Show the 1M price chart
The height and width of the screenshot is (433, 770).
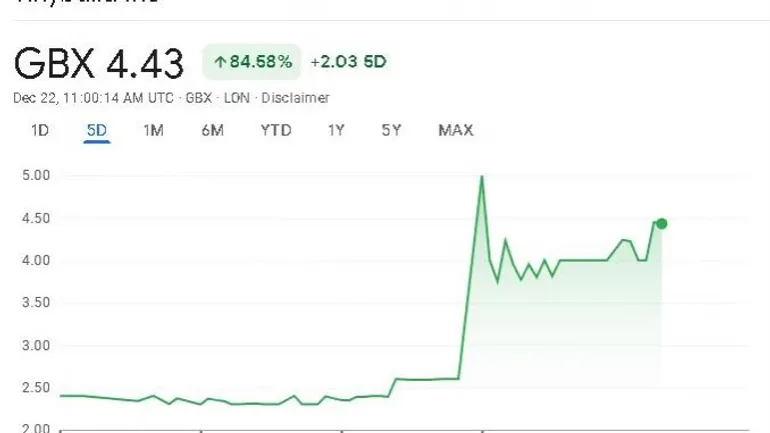153,130
